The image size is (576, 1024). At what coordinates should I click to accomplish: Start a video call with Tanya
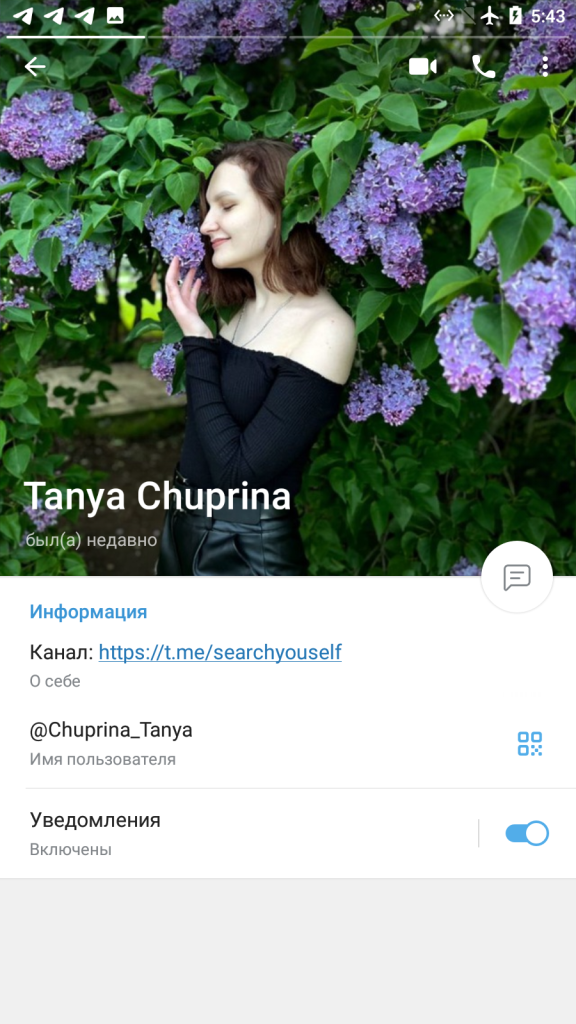(423, 66)
